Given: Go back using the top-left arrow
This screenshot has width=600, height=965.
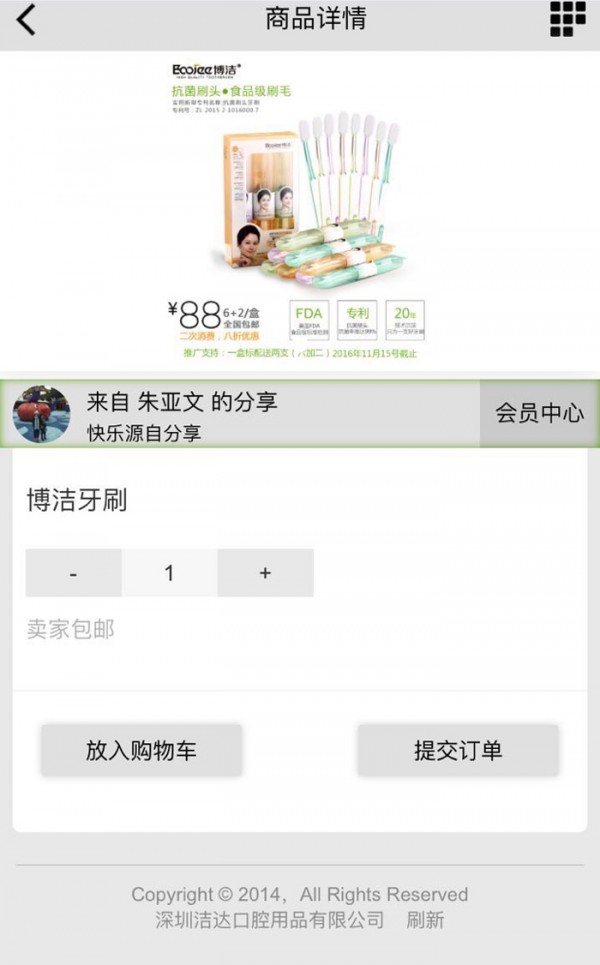Looking at the screenshot, I should (x=27, y=20).
